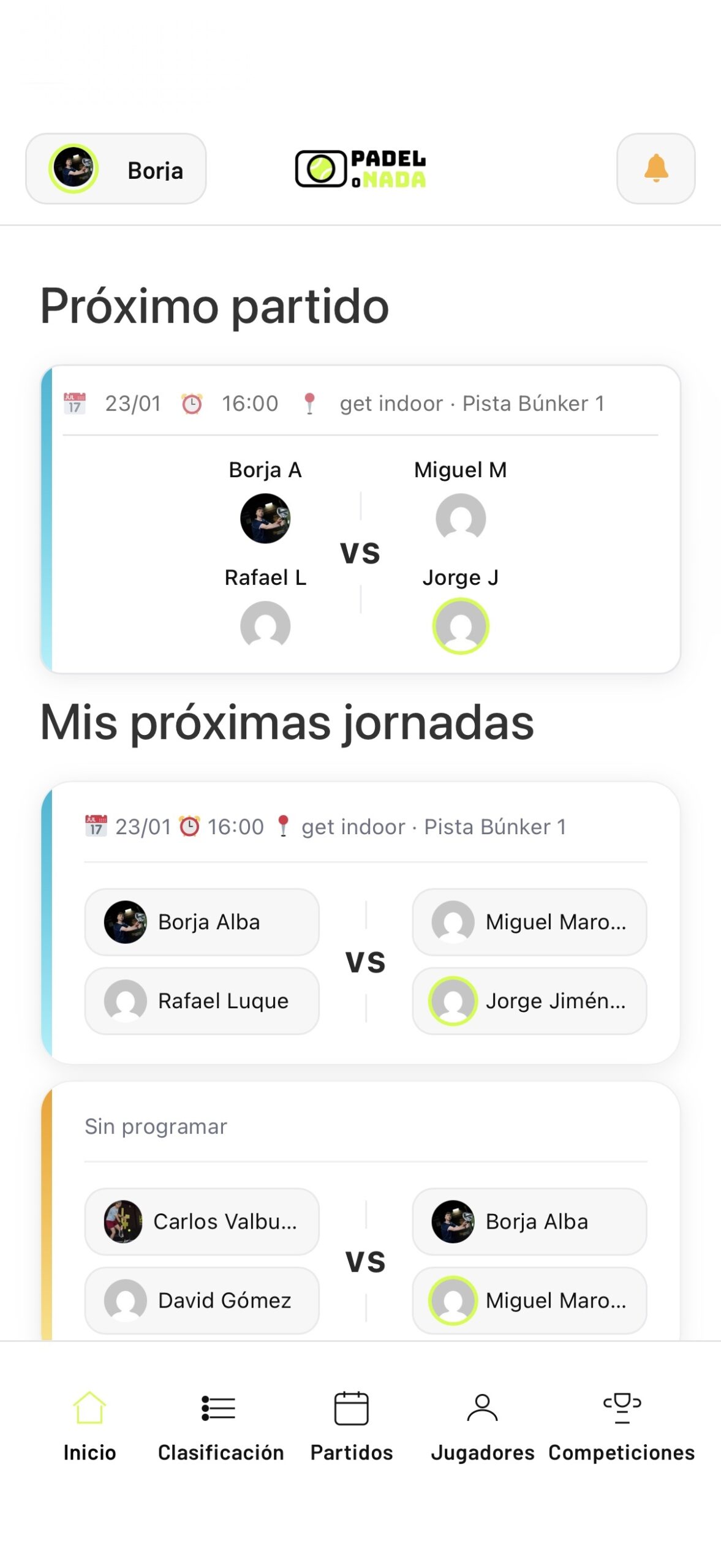The width and height of the screenshot is (721, 1568).
Task: Tap Borja Alba in the 23/01 jornada
Action: coord(202,922)
